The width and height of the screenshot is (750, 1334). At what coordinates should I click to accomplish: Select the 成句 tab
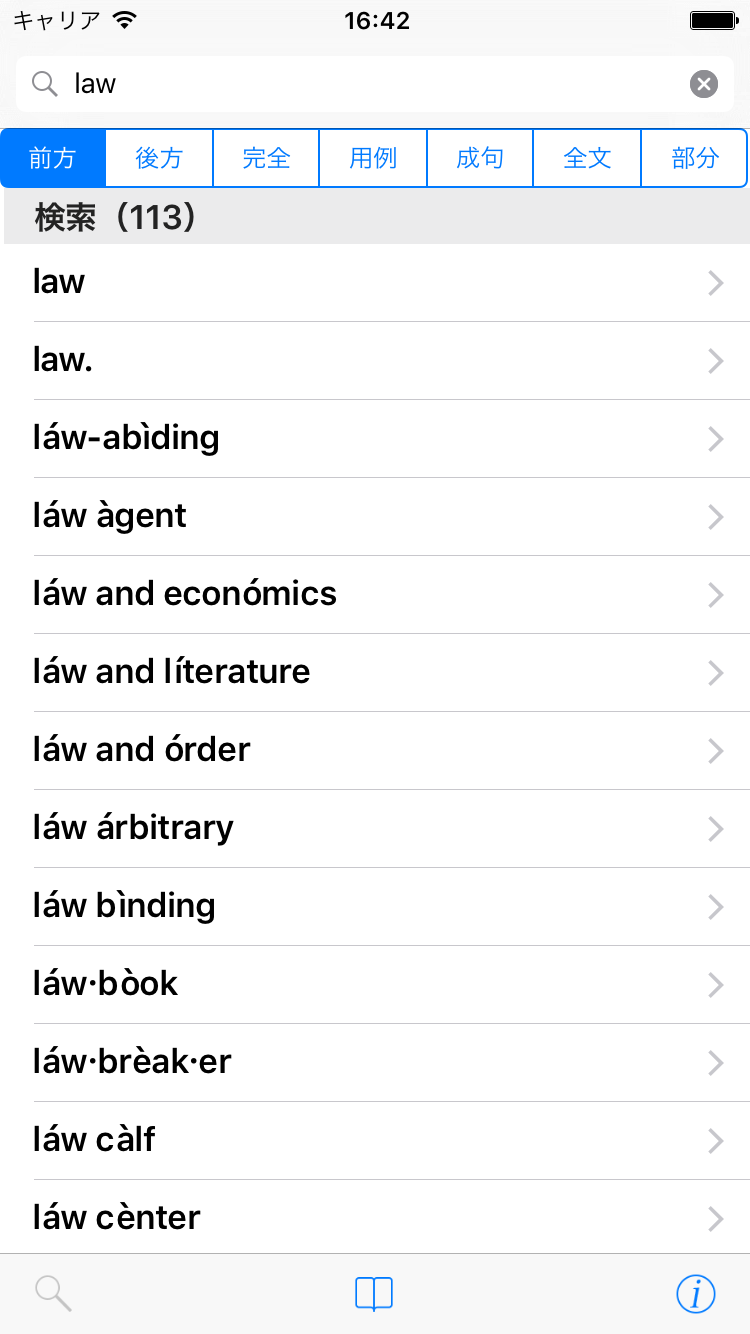tap(480, 158)
